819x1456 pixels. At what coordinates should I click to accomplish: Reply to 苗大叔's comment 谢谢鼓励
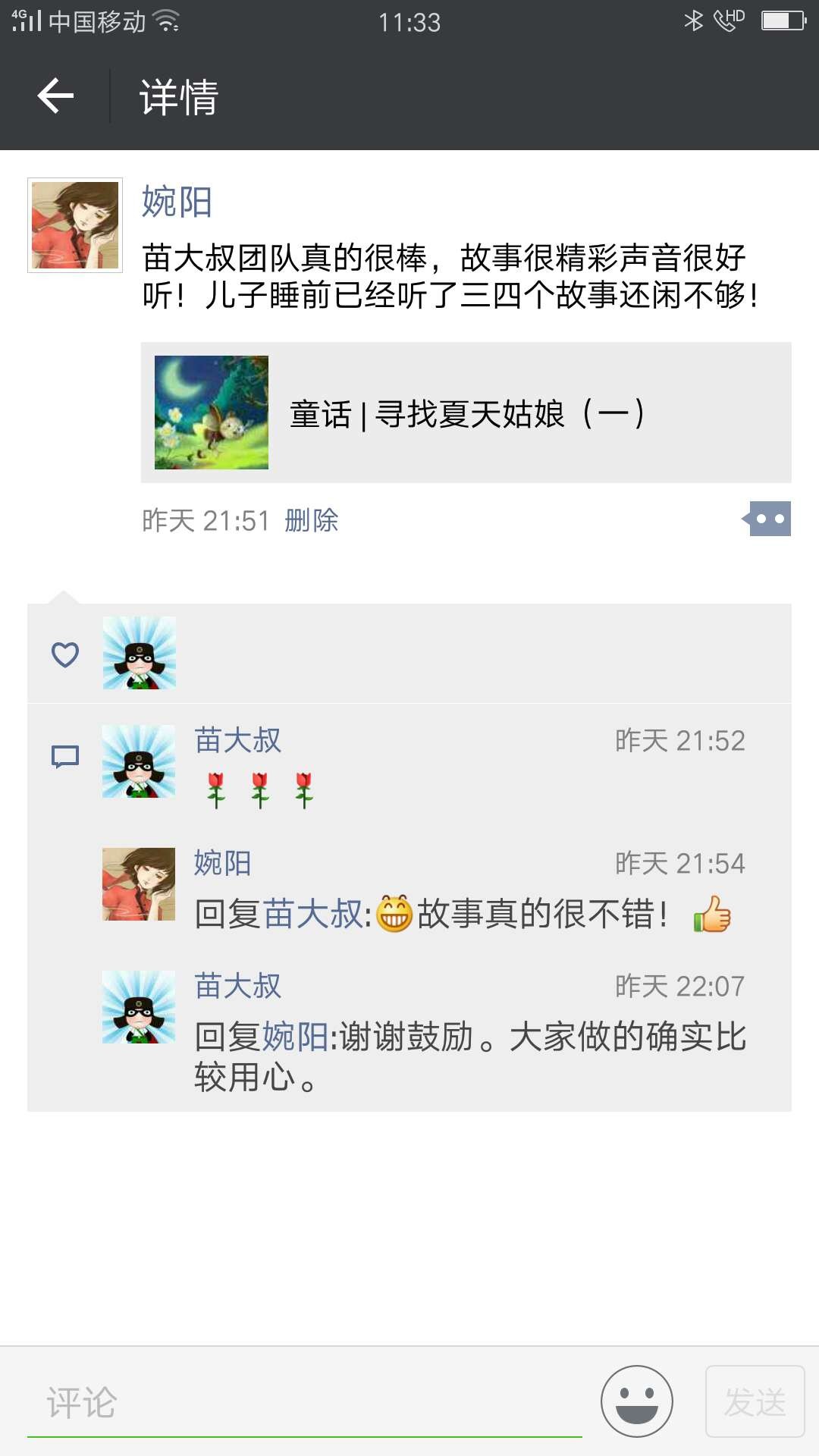pyautogui.click(x=470, y=1054)
